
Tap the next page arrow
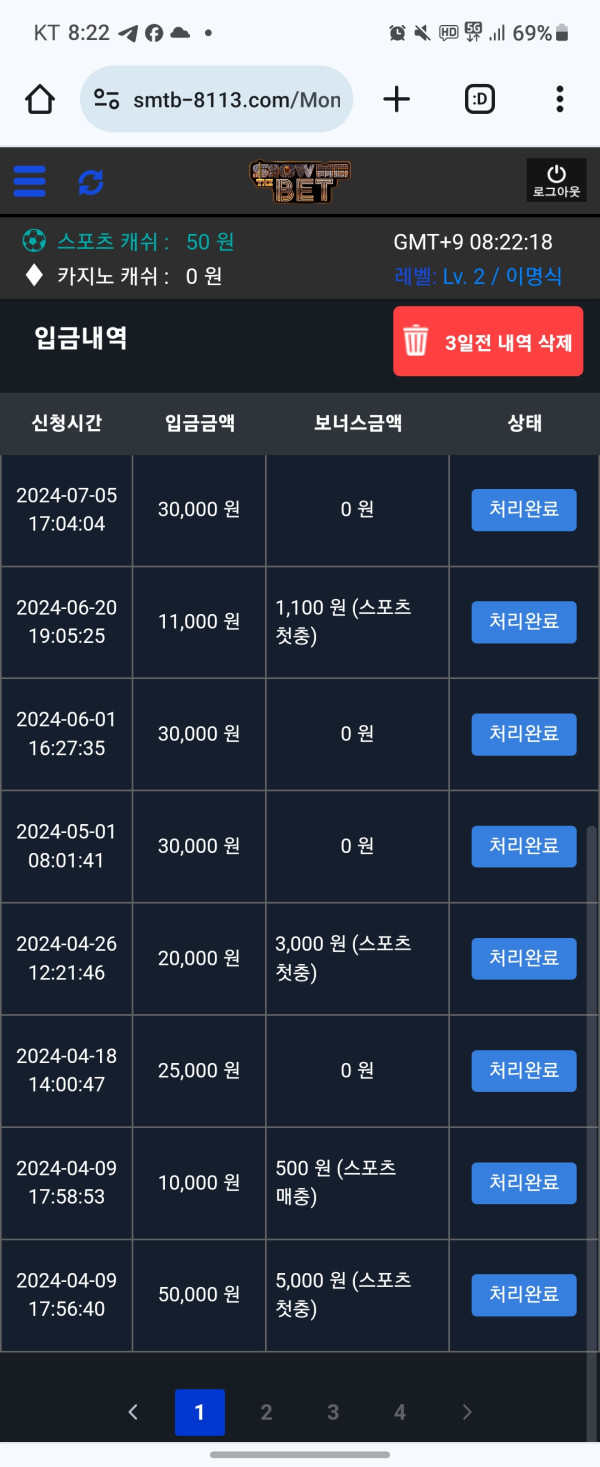coord(466,1412)
